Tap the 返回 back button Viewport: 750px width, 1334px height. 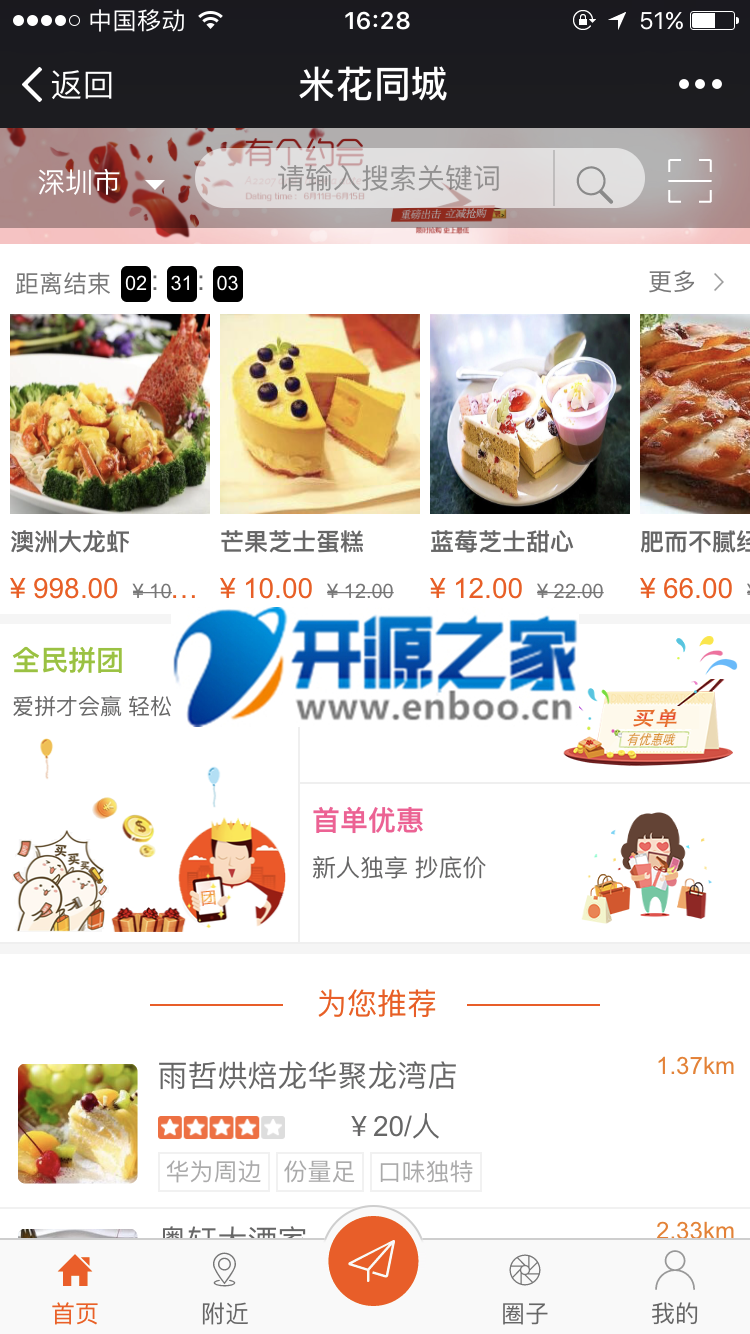[x=68, y=85]
